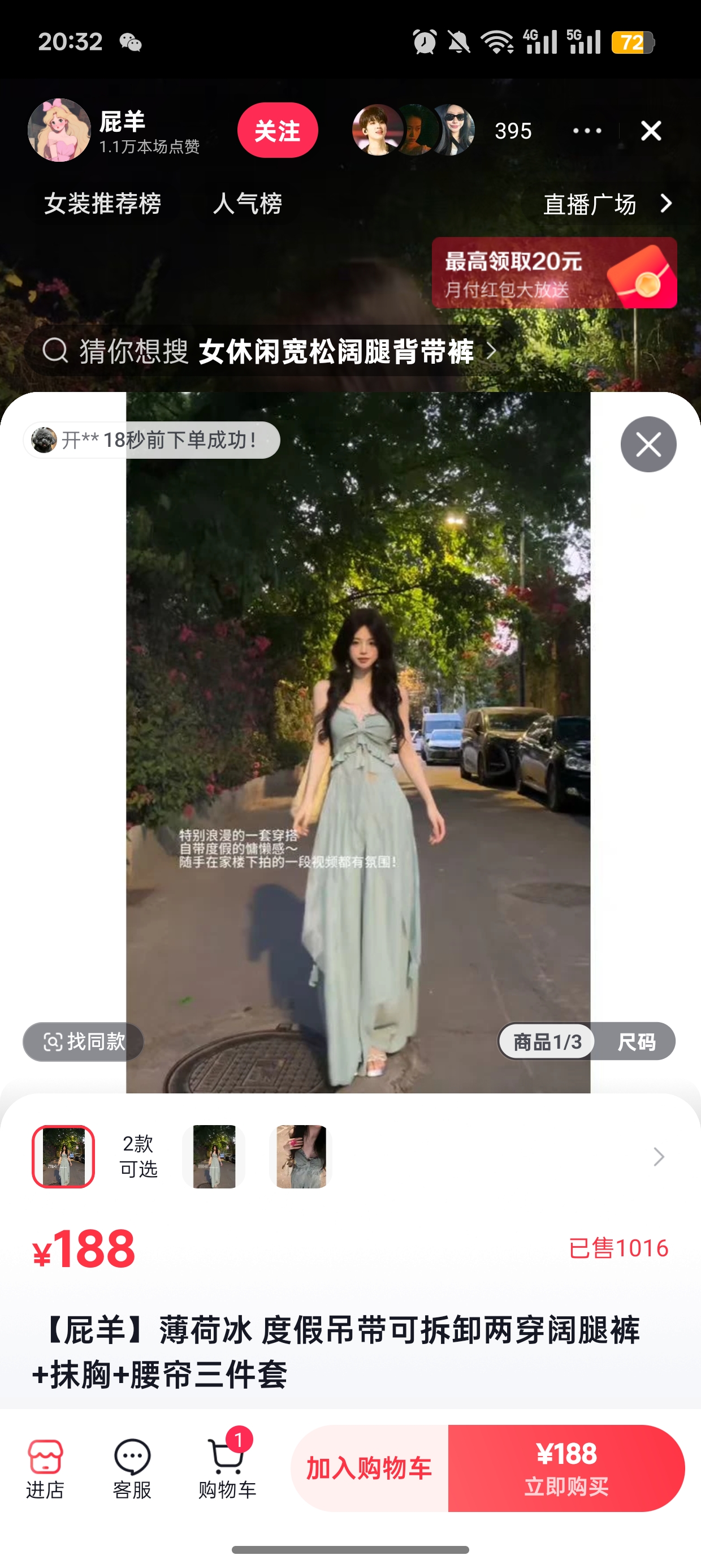Switch to the 尺码 size tab
The width and height of the screenshot is (701, 1568).
[636, 1041]
